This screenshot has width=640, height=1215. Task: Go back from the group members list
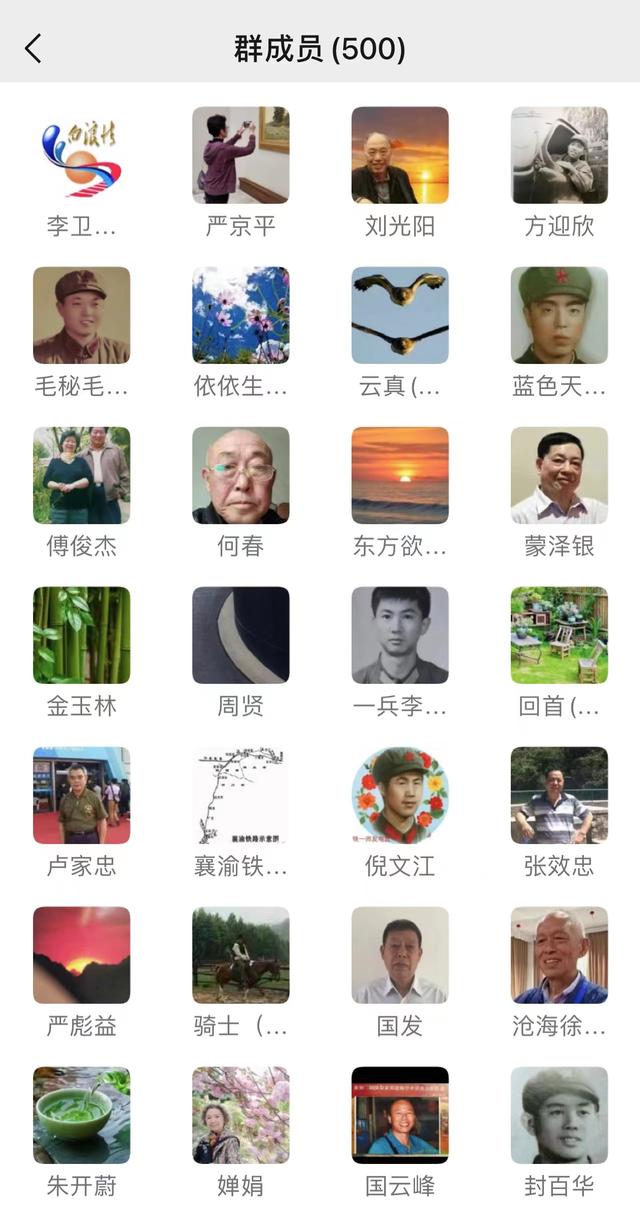[33, 48]
